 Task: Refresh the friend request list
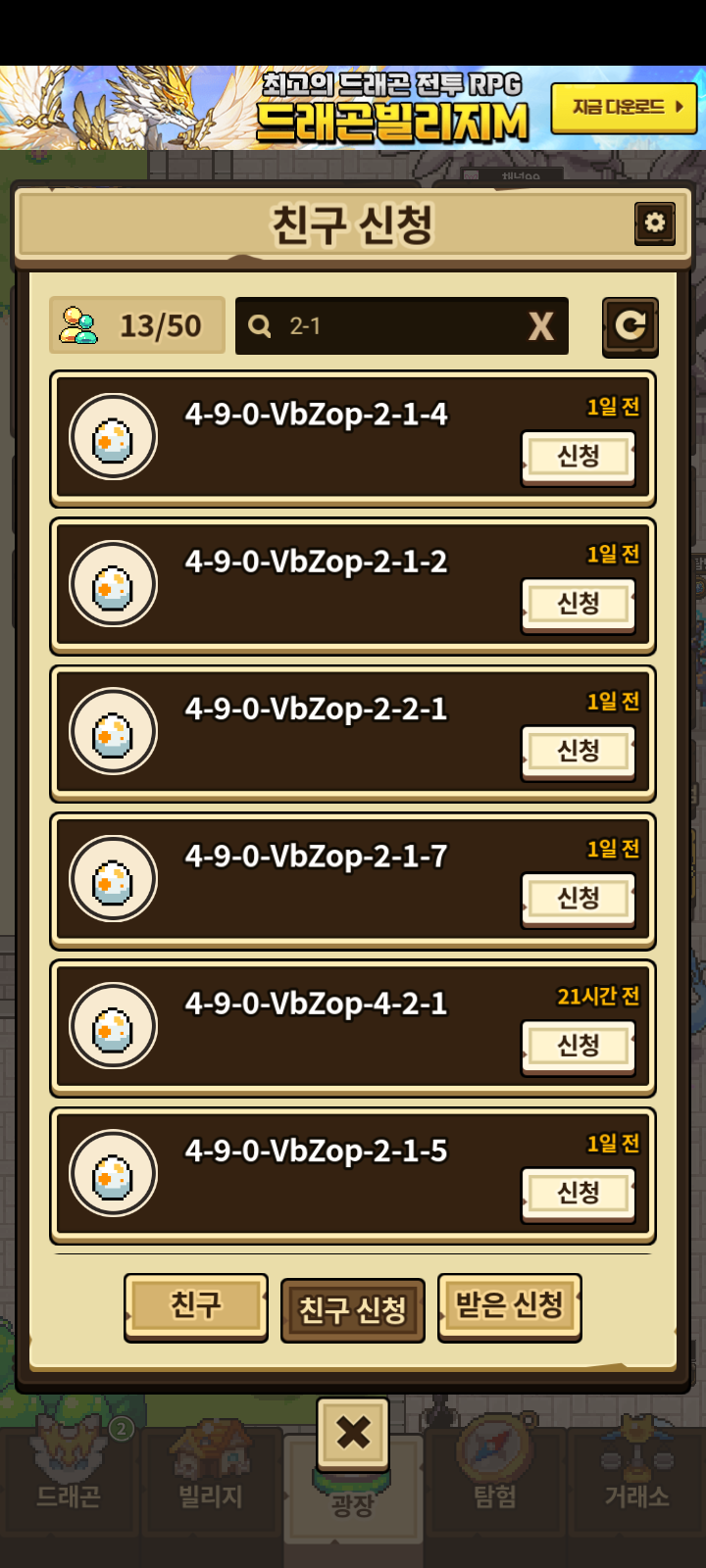pos(630,325)
